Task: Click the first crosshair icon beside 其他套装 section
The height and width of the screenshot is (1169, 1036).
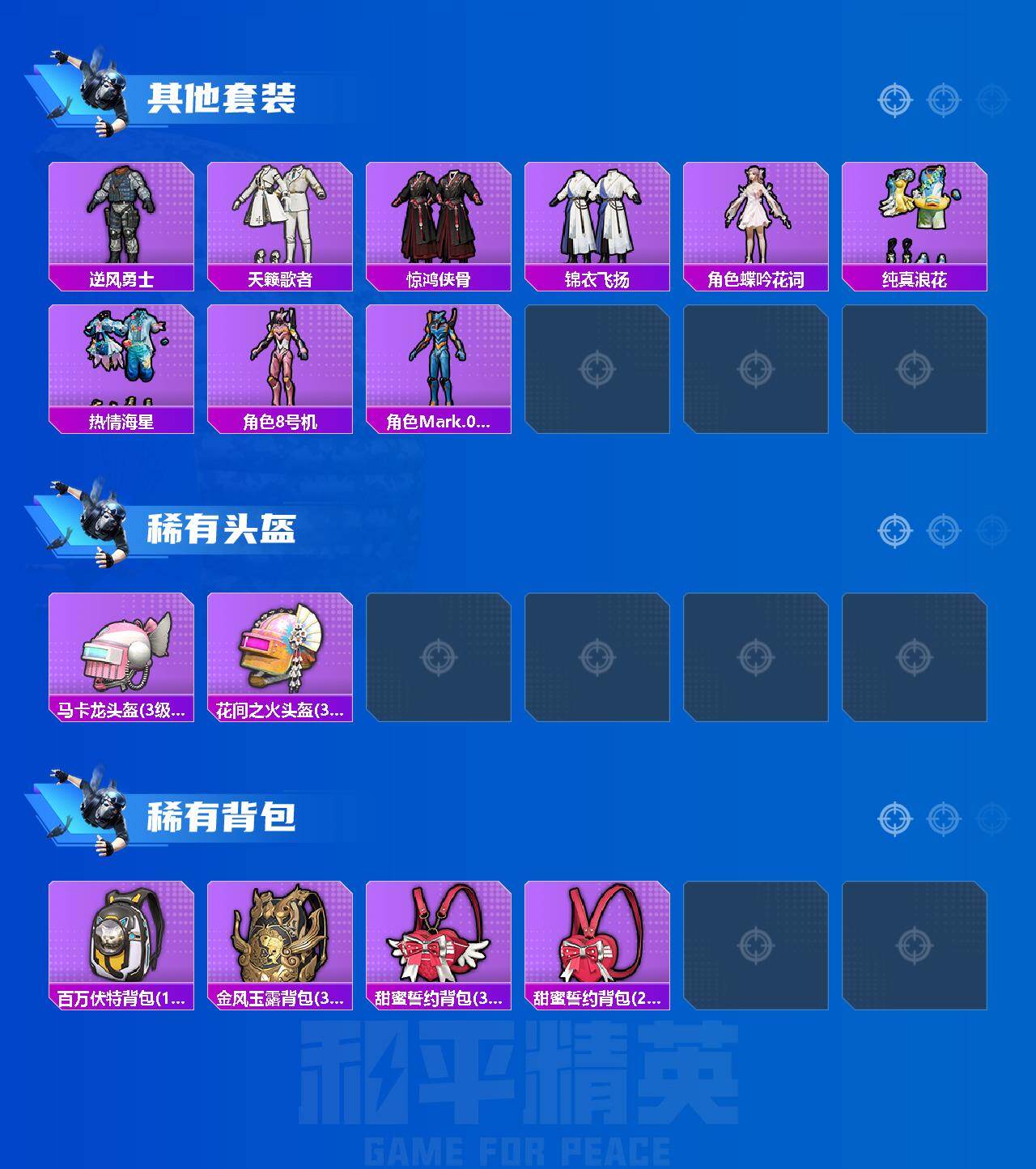Action: tap(894, 100)
